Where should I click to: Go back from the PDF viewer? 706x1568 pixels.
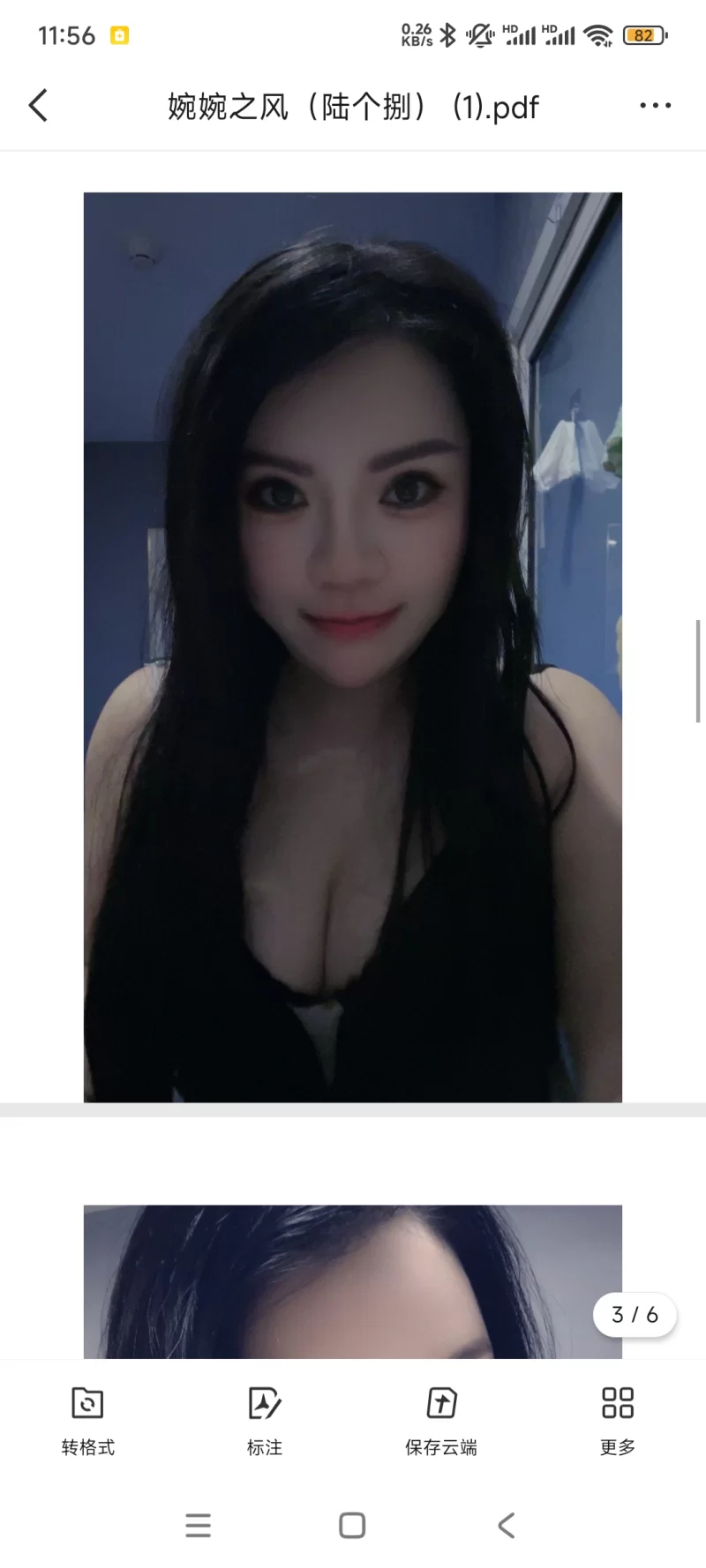pyautogui.click(x=38, y=106)
